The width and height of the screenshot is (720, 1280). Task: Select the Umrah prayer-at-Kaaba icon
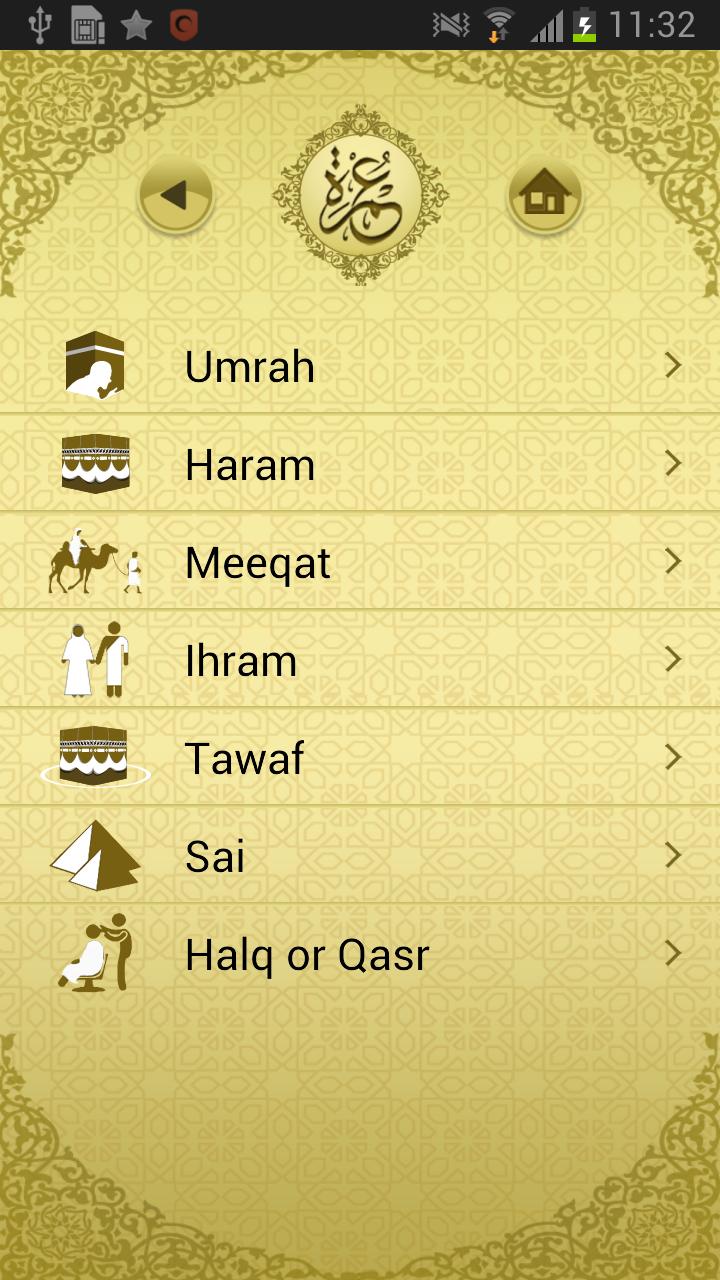95,366
